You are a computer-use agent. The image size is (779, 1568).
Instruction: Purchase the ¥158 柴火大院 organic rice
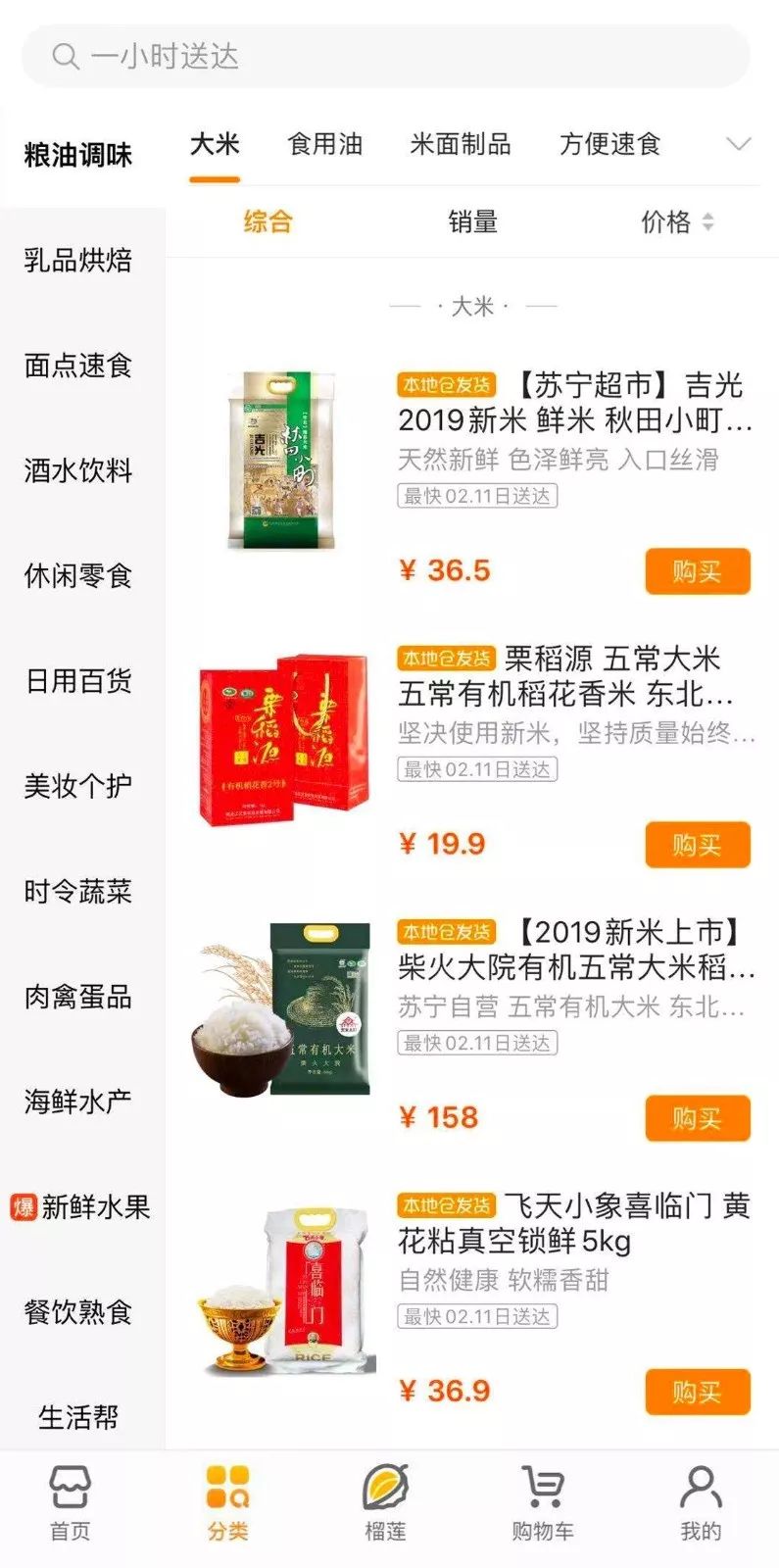pyautogui.click(x=698, y=1118)
